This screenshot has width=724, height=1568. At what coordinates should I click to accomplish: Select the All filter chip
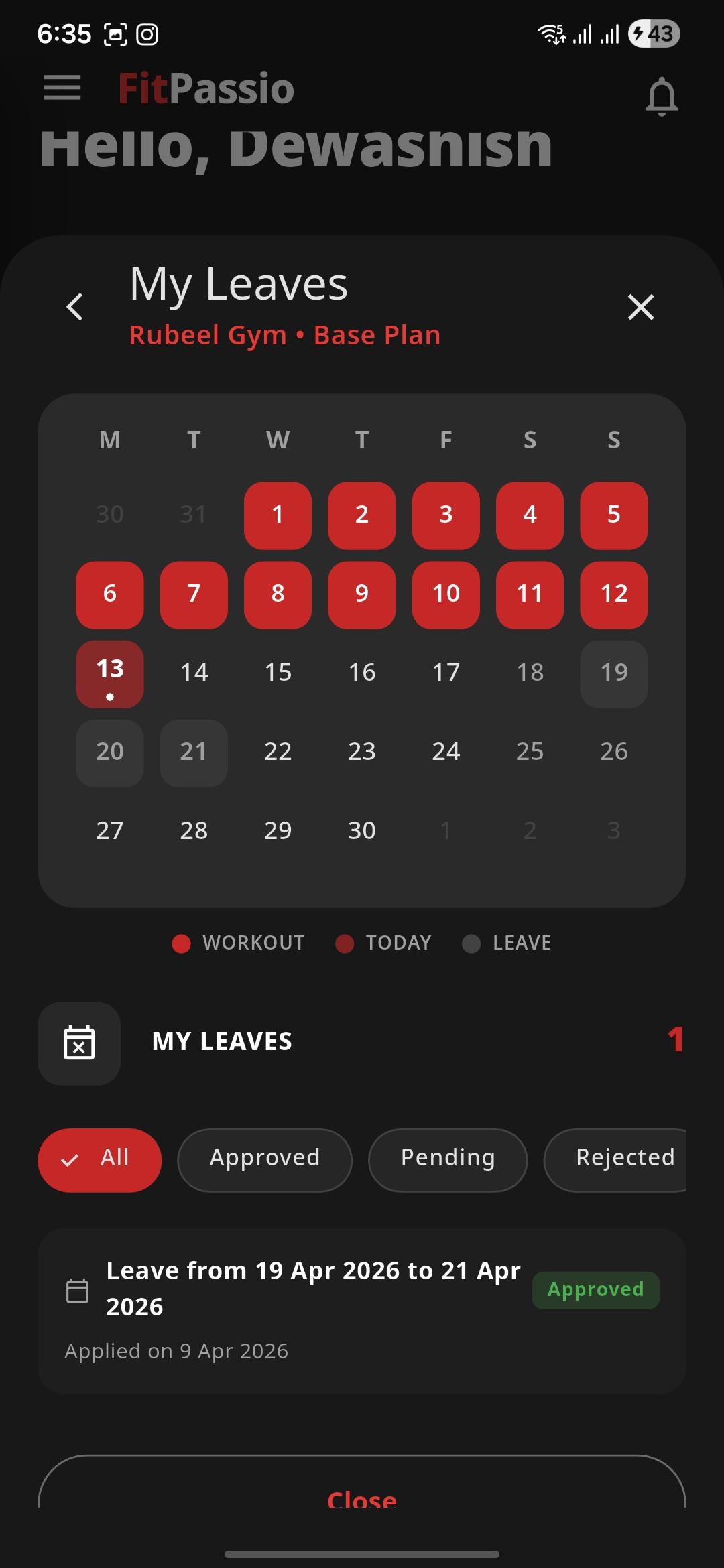[99, 1160]
